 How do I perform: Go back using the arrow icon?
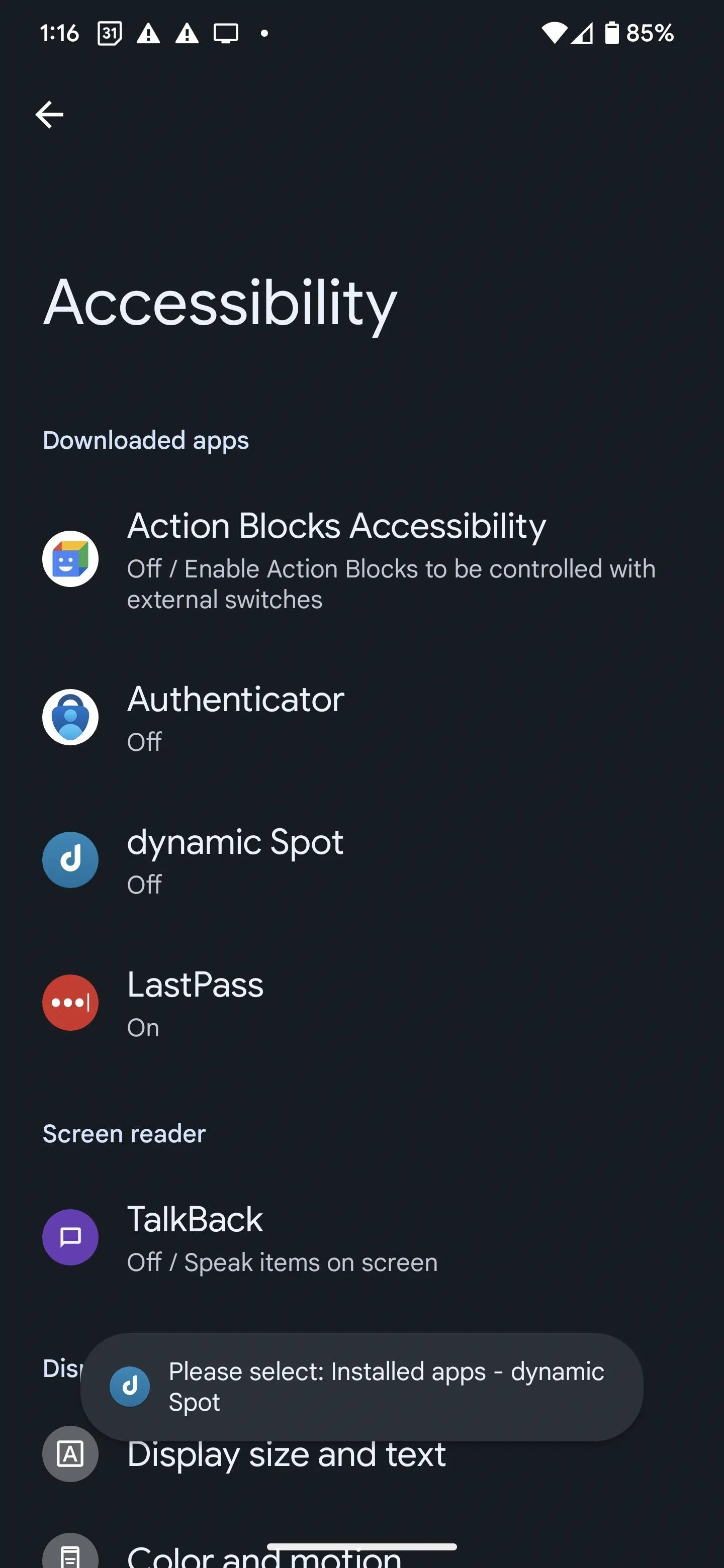pos(49,115)
